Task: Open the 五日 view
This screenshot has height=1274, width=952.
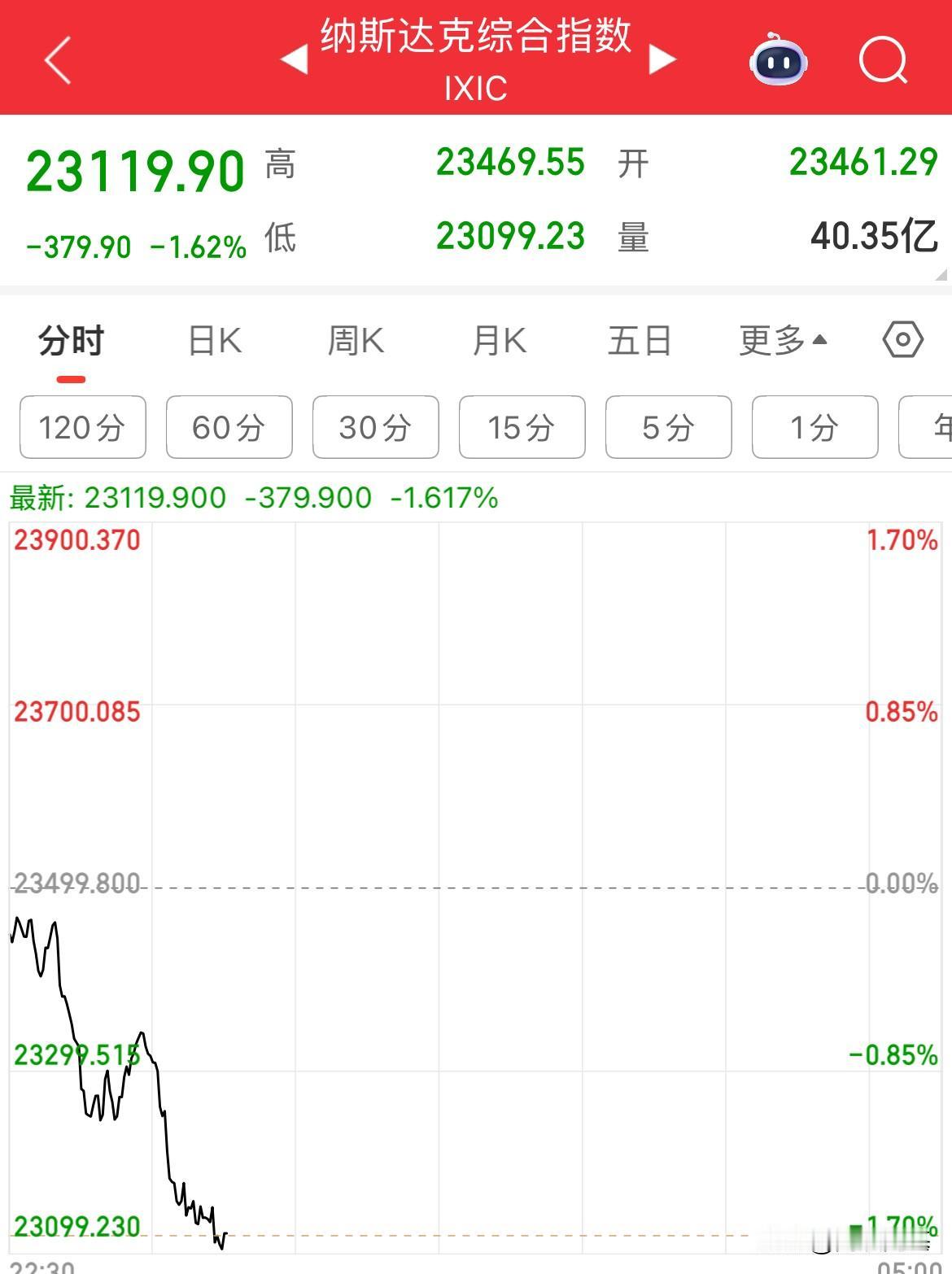Action: (x=640, y=342)
